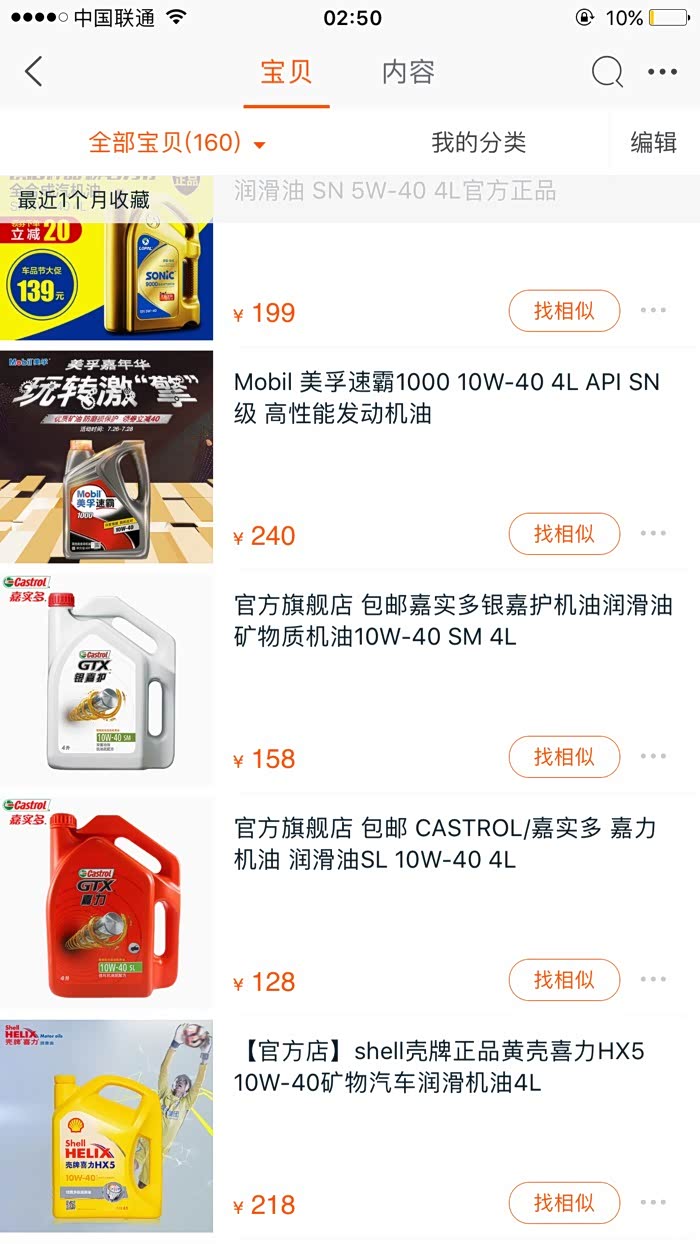Expand the 全部宝贝(160) dropdown

click(177, 143)
